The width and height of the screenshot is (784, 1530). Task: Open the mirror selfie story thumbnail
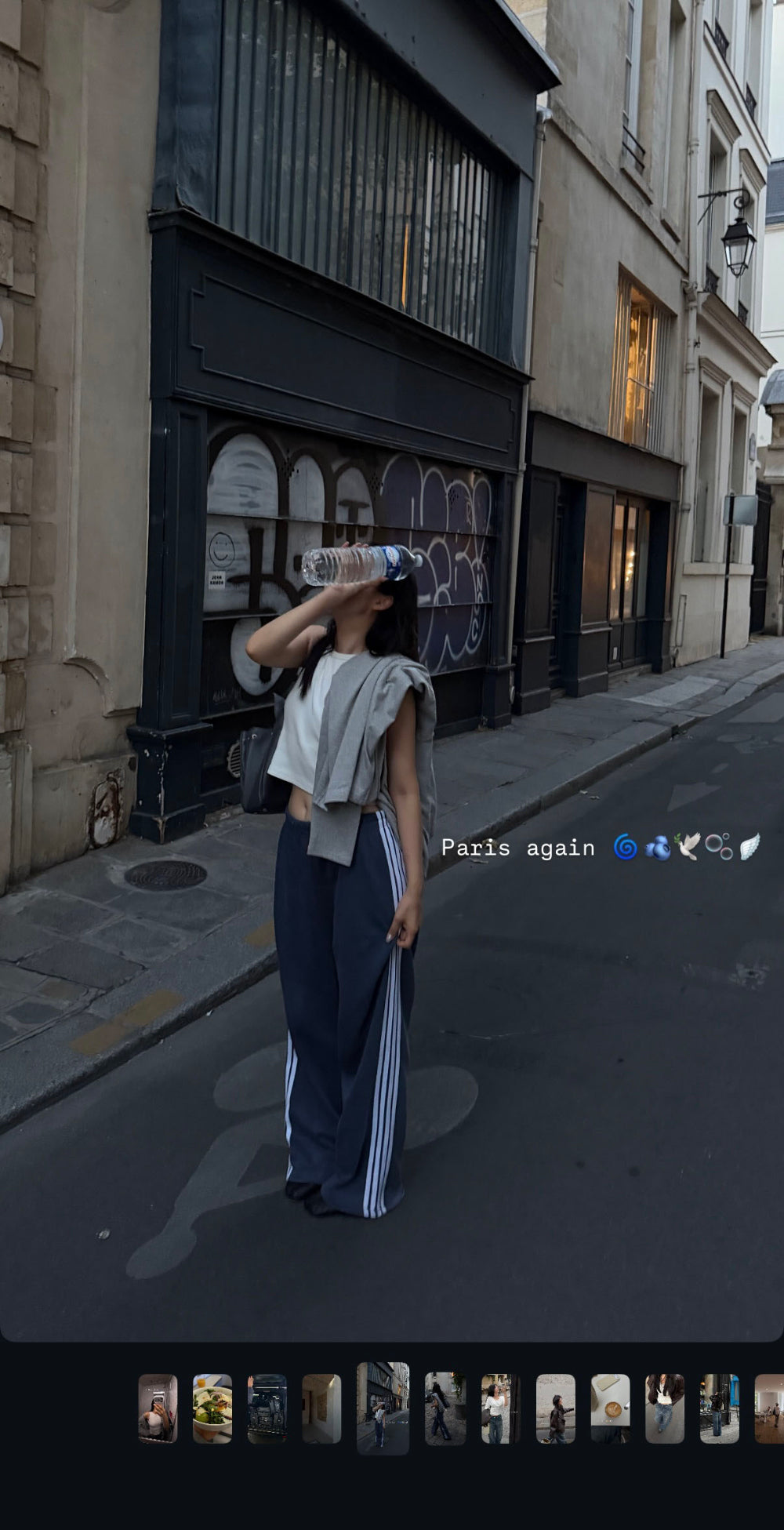click(158, 1408)
